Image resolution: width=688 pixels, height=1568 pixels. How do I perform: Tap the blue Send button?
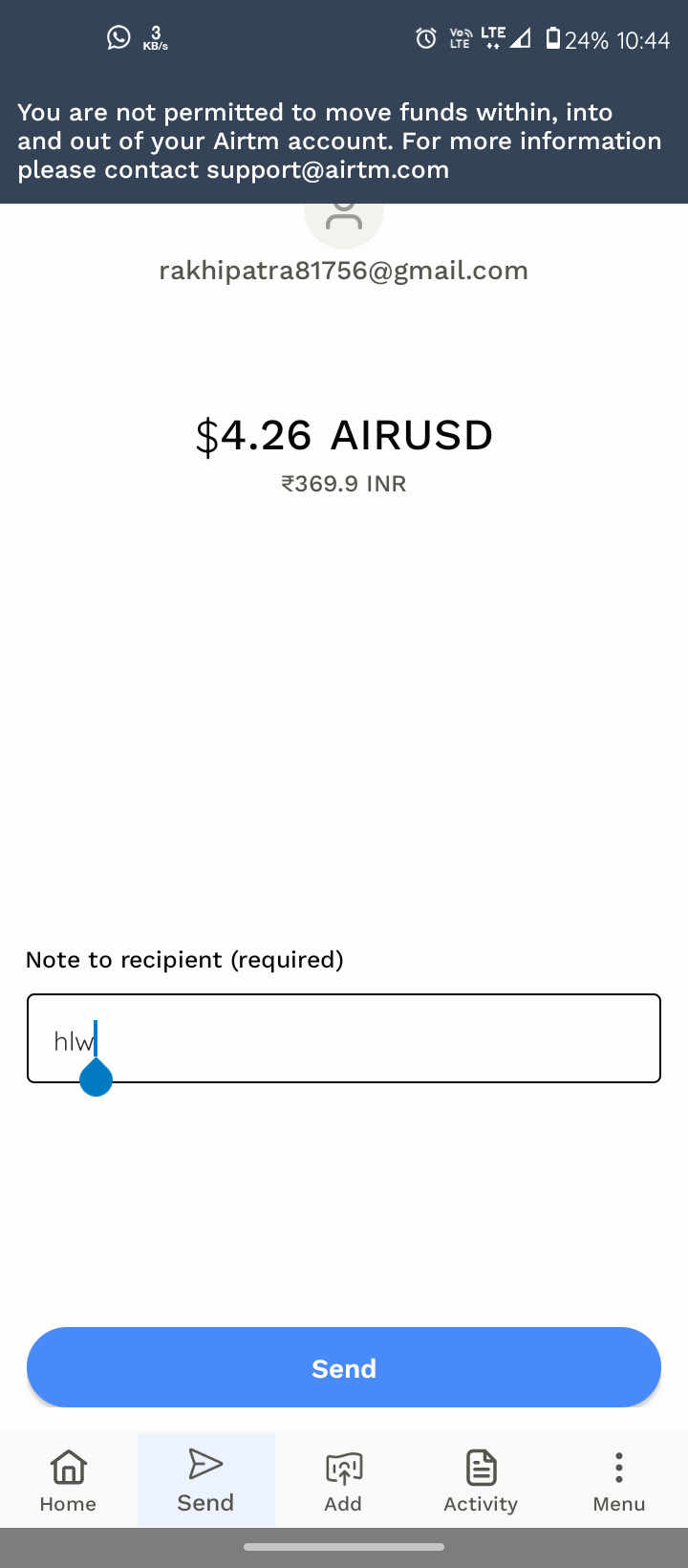pyautogui.click(x=344, y=1367)
